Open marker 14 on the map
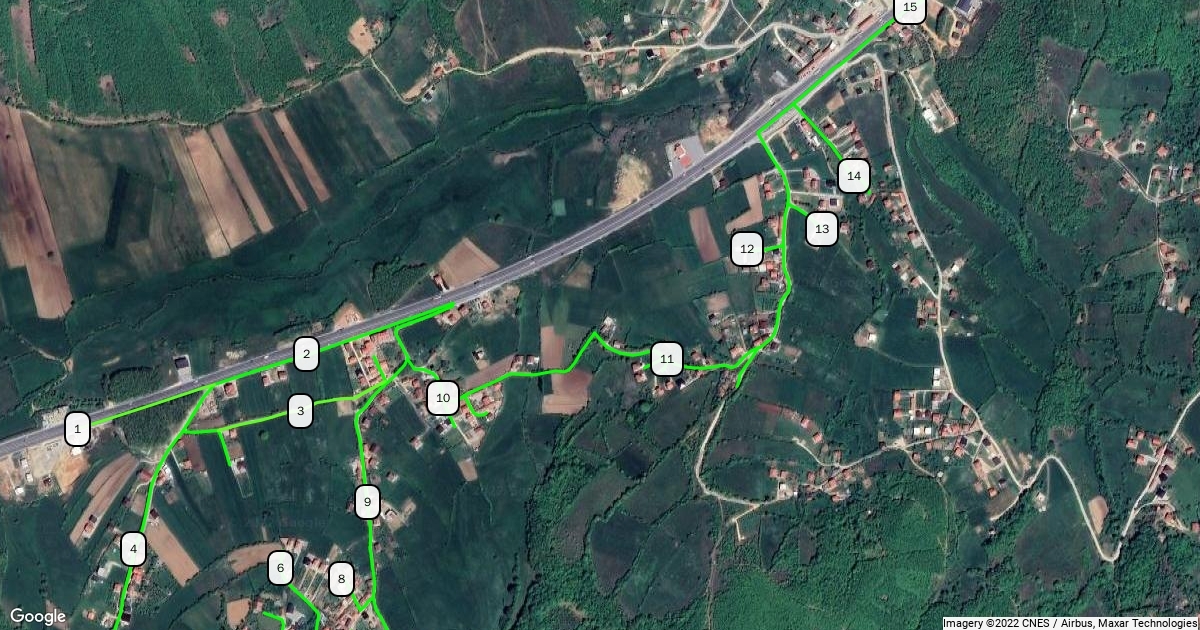This screenshot has width=1200, height=630. tap(853, 177)
